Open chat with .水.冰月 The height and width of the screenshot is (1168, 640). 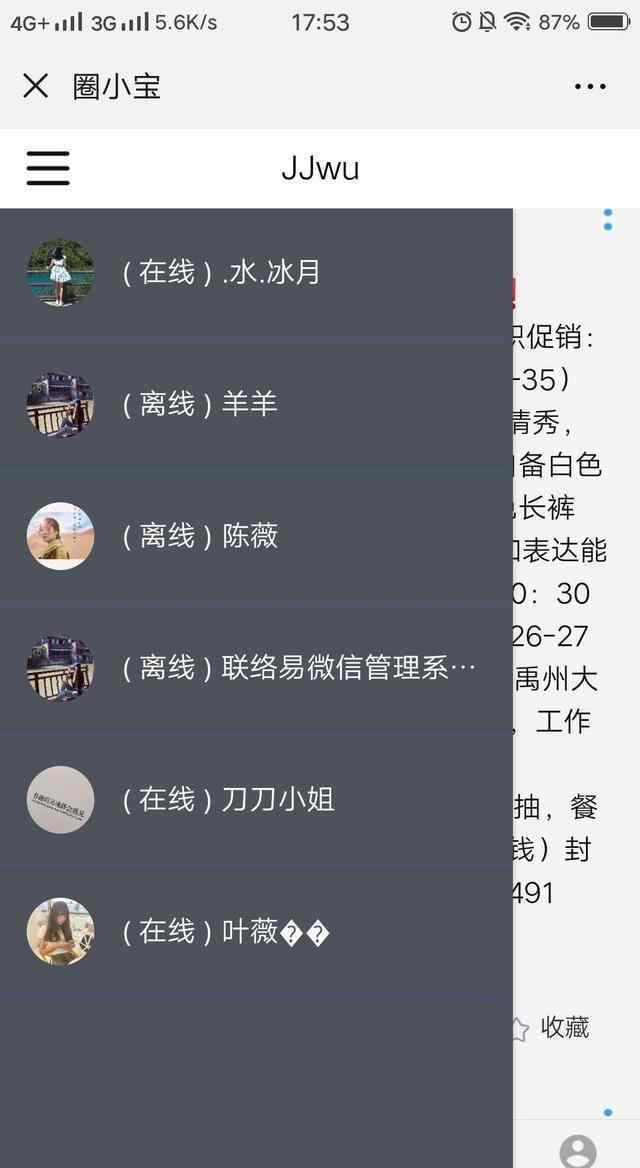click(x=255, y=272)
